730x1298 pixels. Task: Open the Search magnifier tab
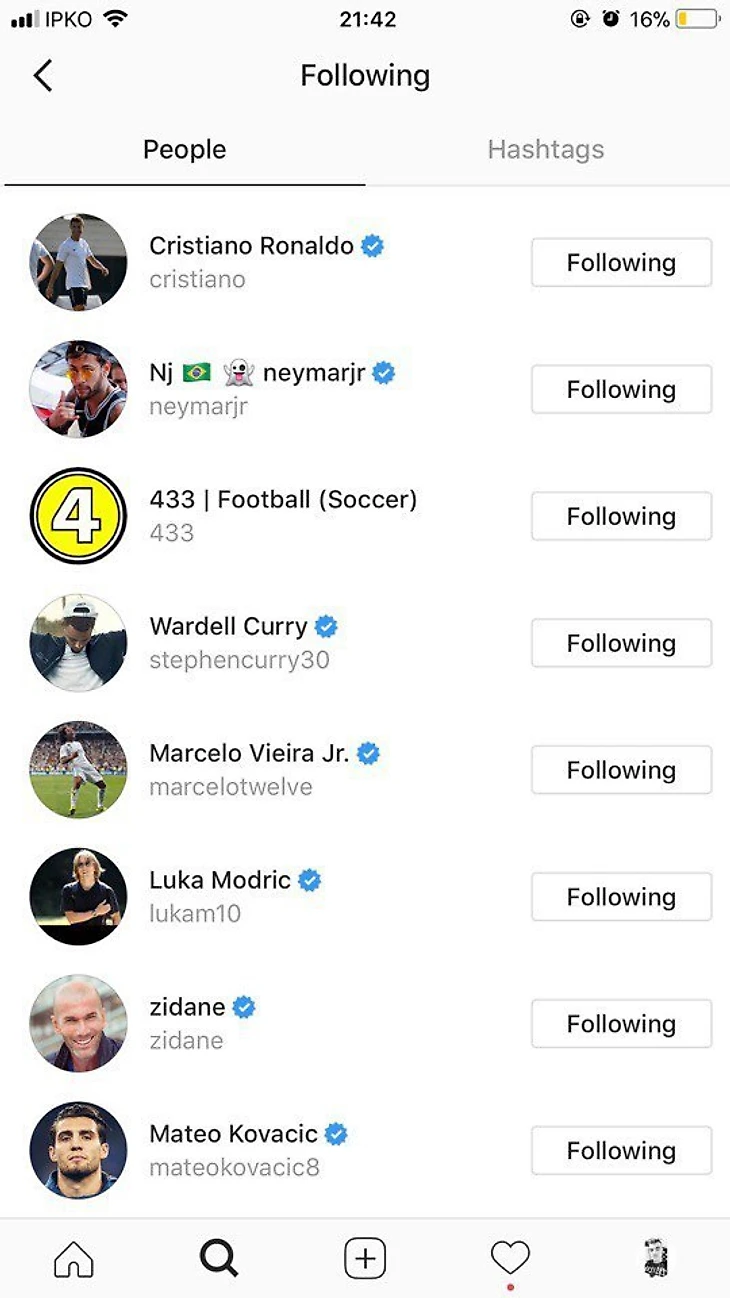[219, 1259]
